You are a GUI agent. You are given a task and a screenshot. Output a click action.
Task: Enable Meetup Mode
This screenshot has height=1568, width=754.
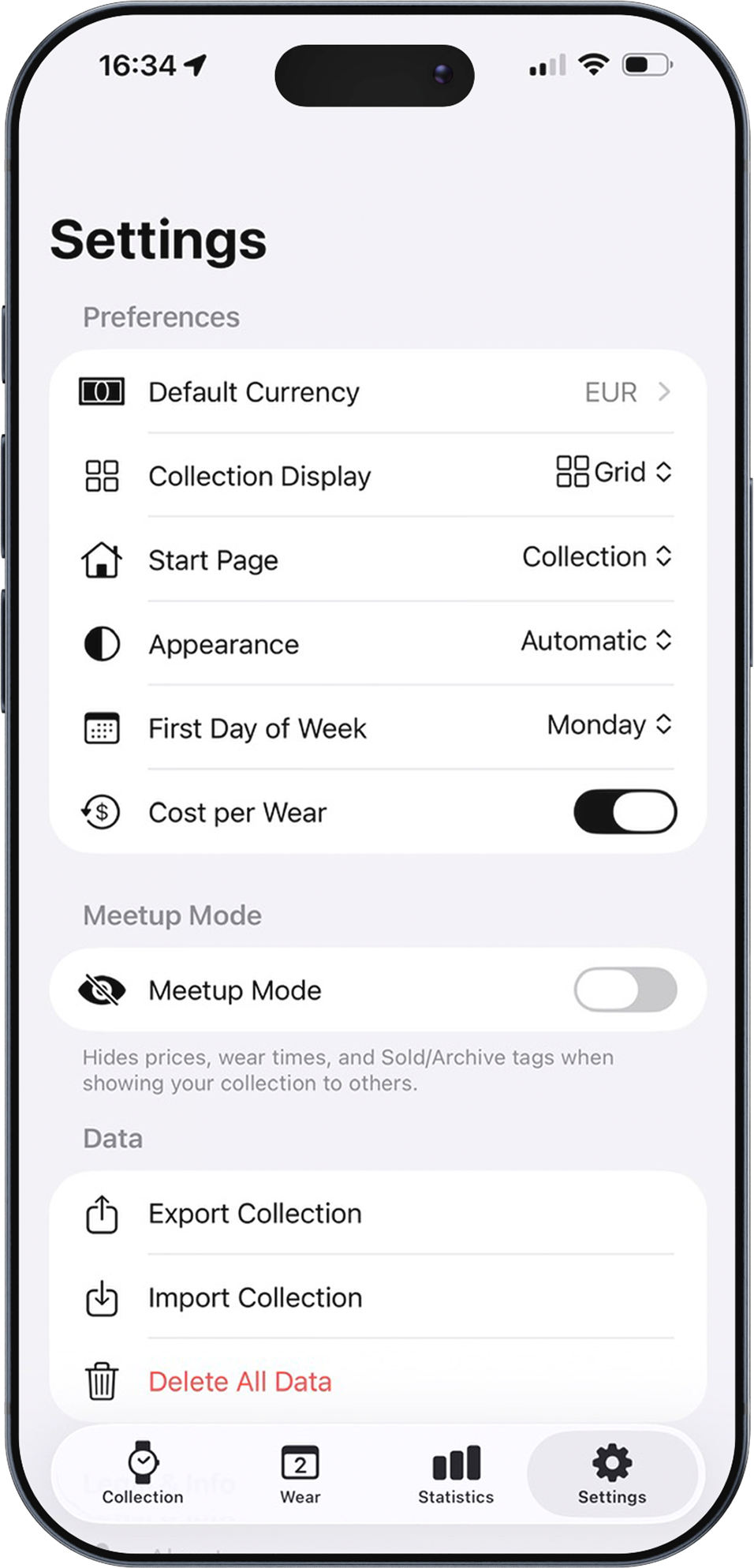(x=625, y=990)
